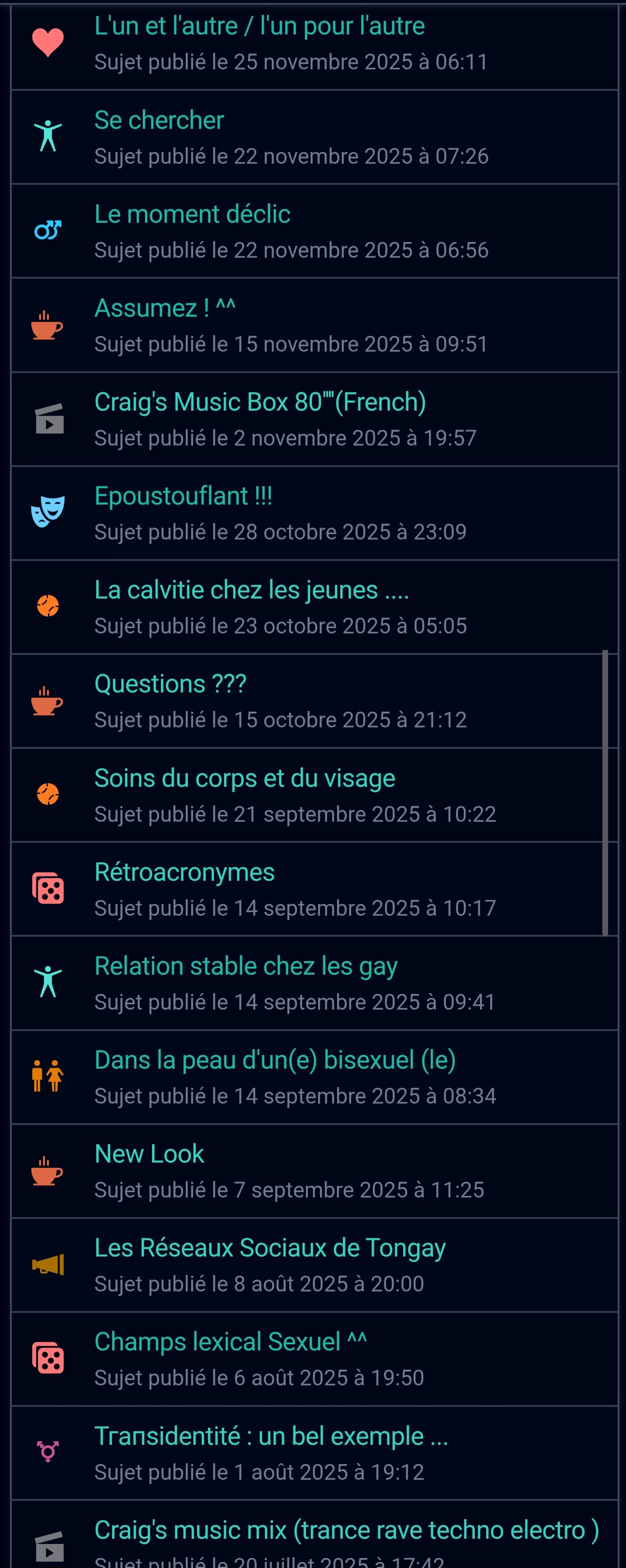
Task: View the "Rétroacronymes" topic
Action: click(184, 872)
